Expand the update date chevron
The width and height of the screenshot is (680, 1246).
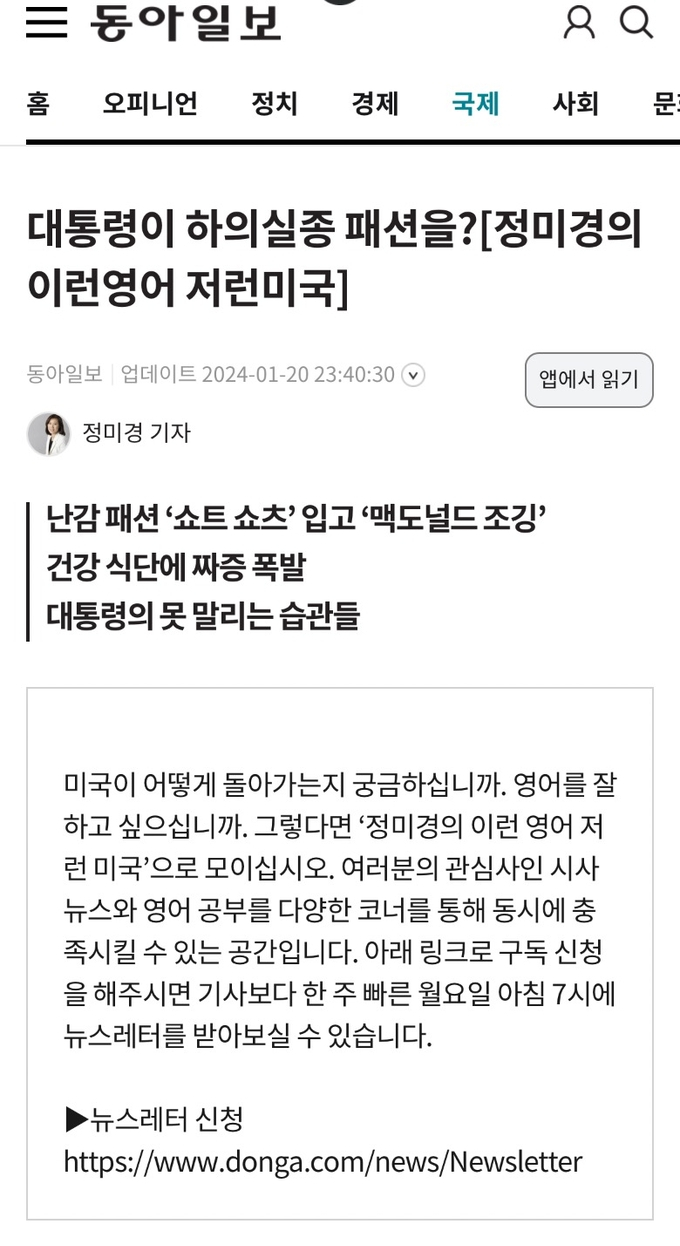click(x=413, y=375)
